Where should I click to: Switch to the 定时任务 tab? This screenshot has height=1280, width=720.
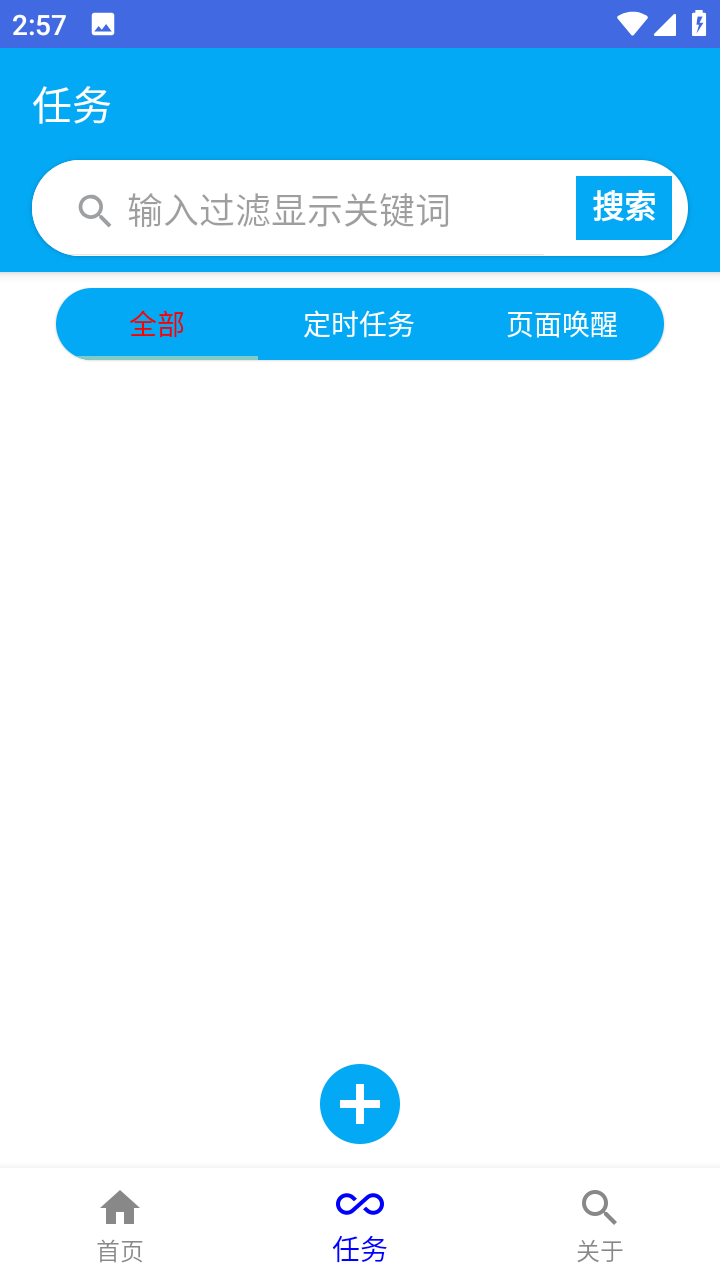(359, 324)
